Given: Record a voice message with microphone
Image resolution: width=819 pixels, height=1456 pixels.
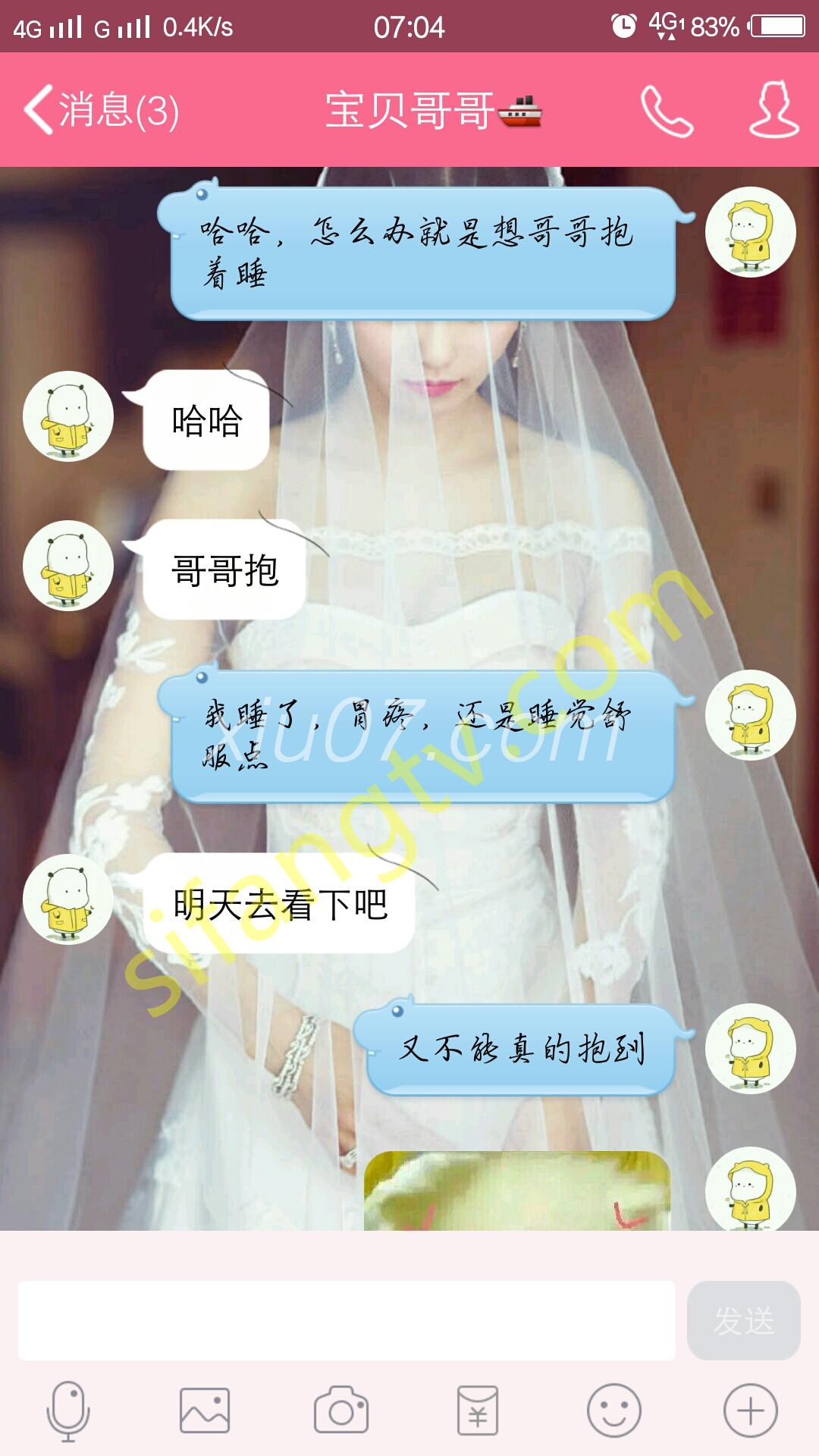Looking at the screenshot, I should pyautogui.click(x=68, y=1411).
